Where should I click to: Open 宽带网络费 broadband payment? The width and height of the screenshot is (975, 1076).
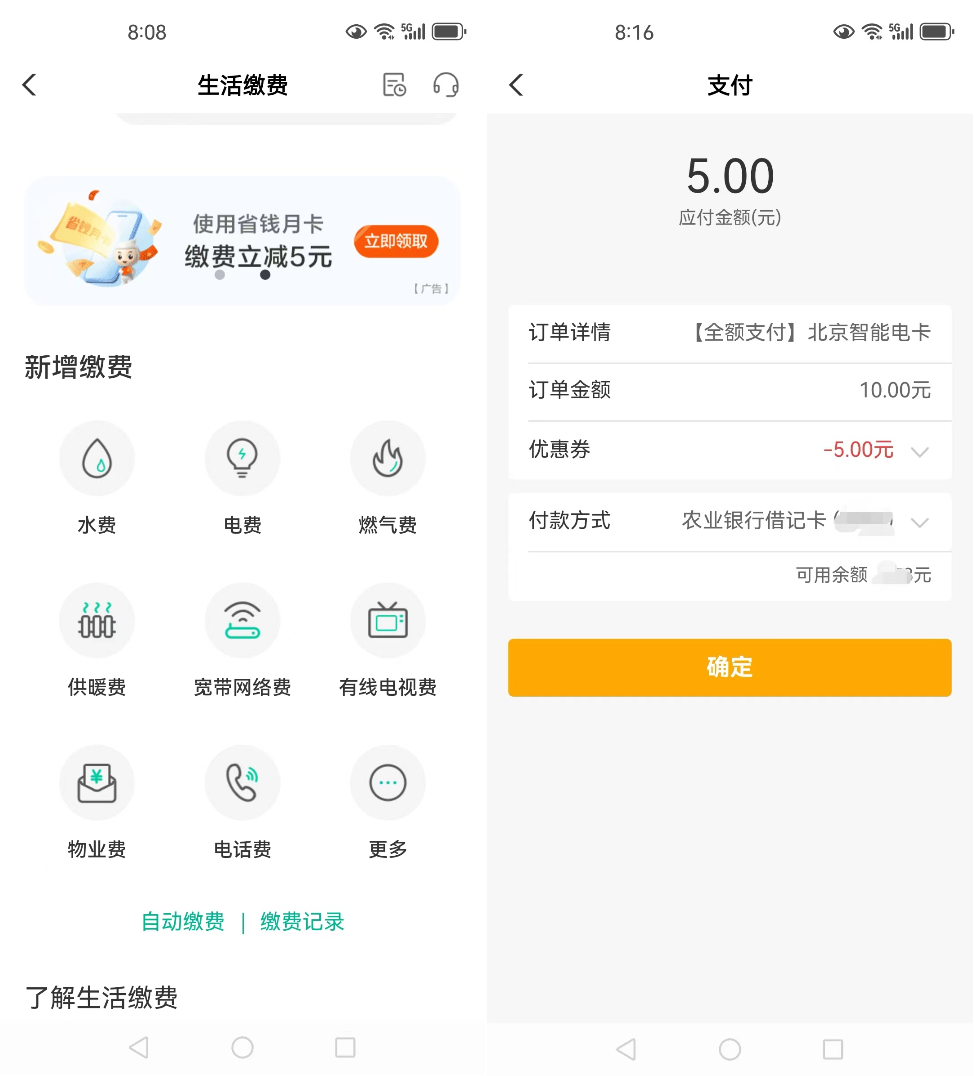point(242,621)
